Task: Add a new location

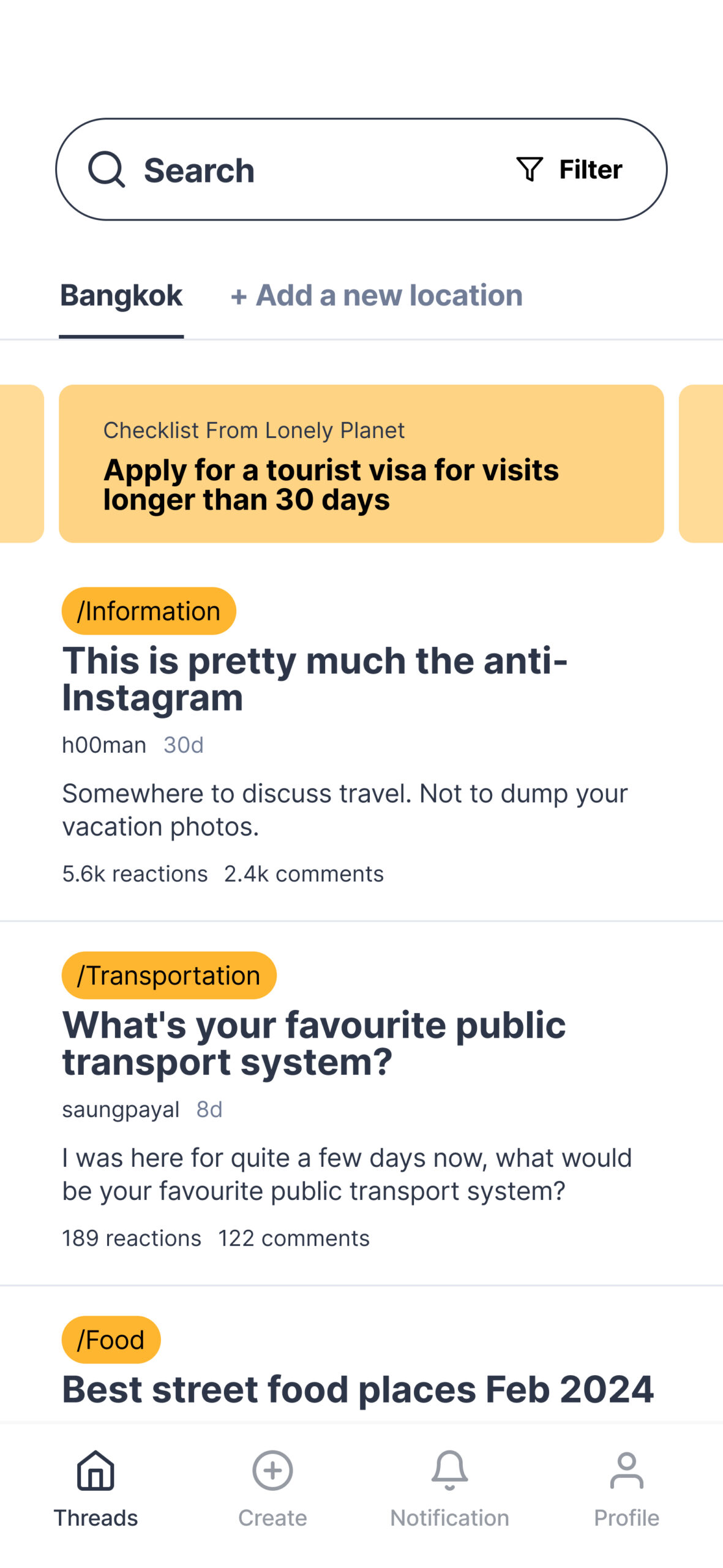Action: coord(376,295)
